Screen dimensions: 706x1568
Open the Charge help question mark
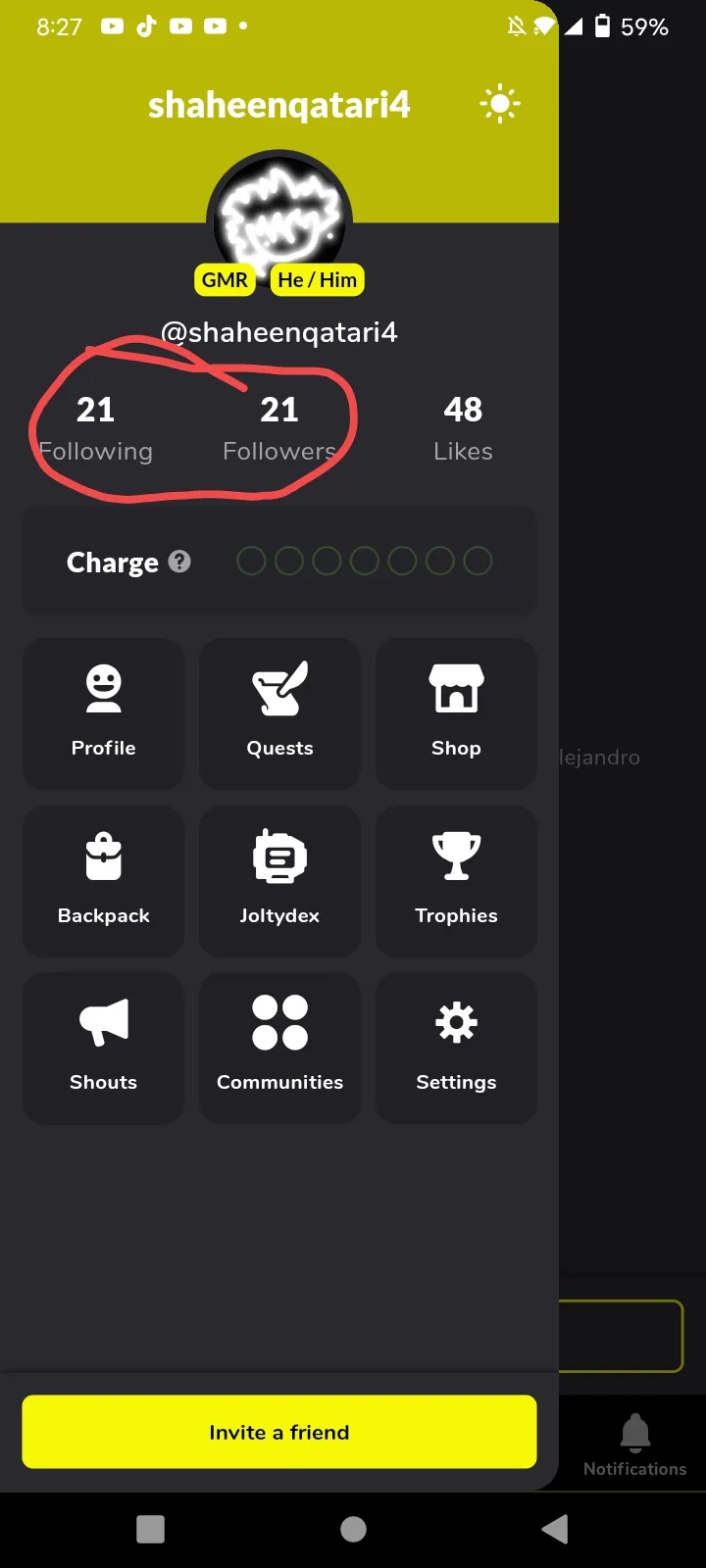point(179,562)
